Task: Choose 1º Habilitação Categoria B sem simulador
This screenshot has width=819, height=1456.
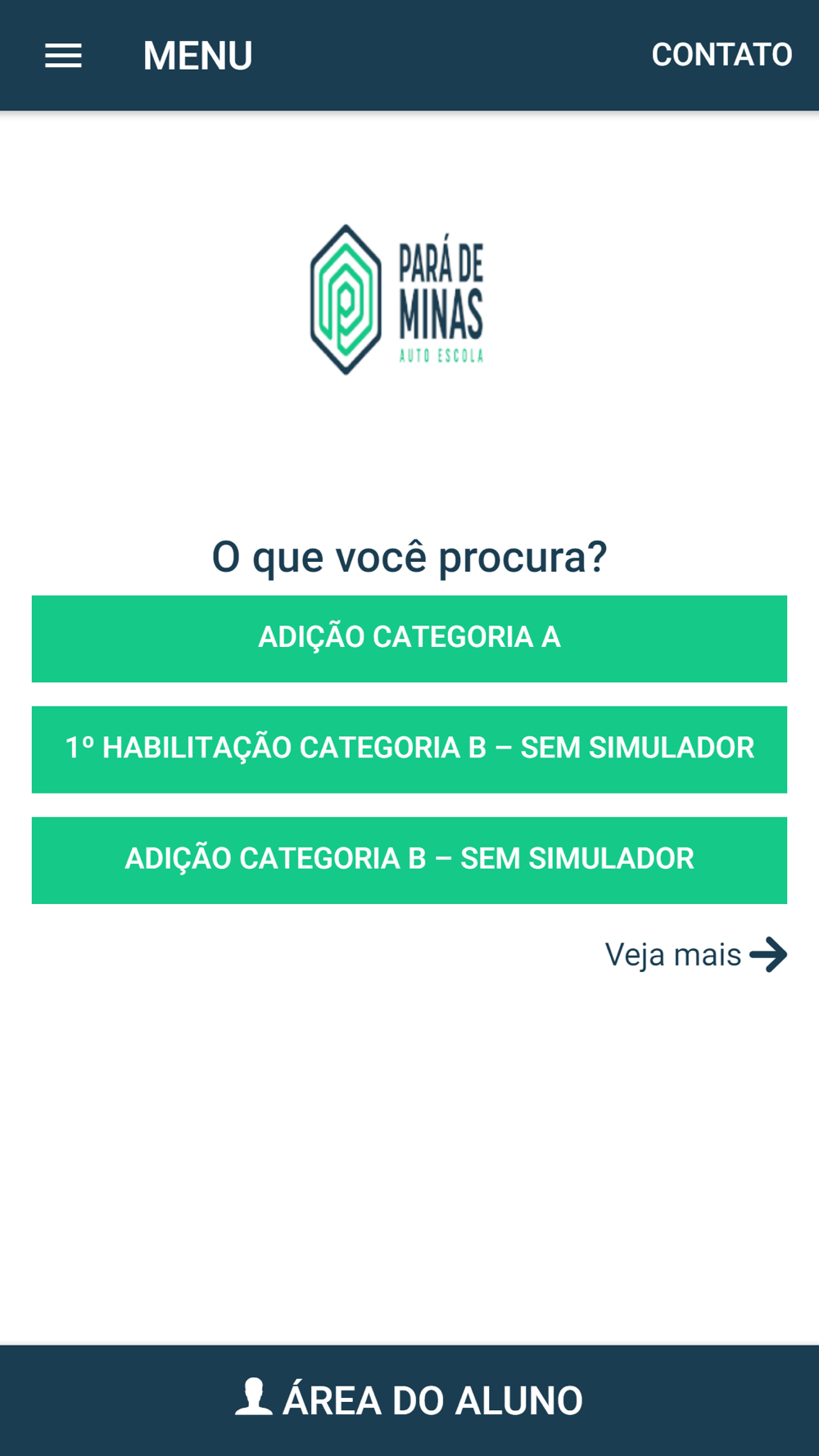Action: [x=409, y=749]
